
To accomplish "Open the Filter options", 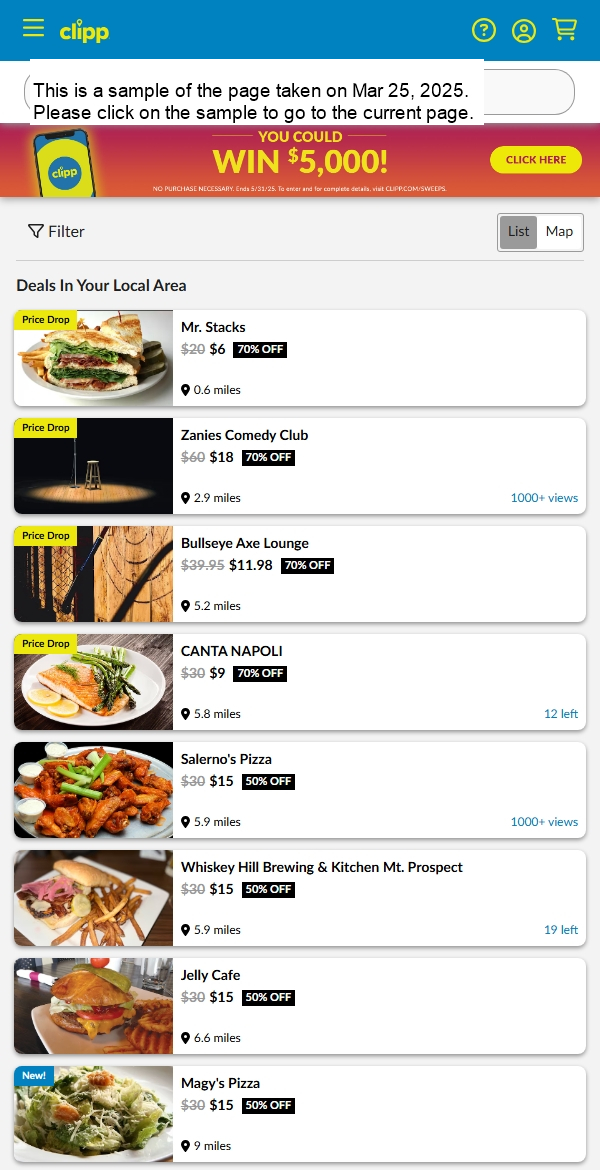I will (57, 231).
